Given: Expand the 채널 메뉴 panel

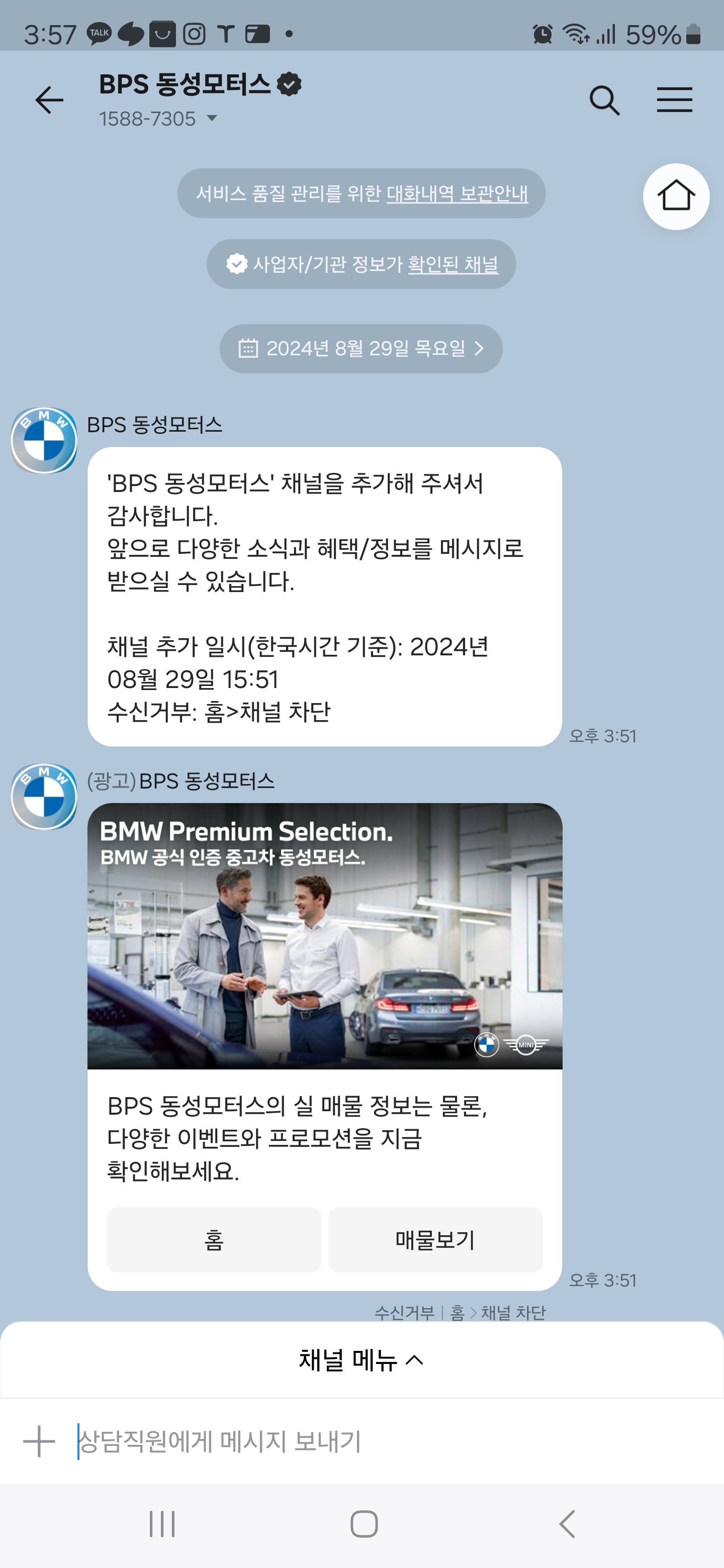Looking at the screenshot, I should [x=361, y=1360].
